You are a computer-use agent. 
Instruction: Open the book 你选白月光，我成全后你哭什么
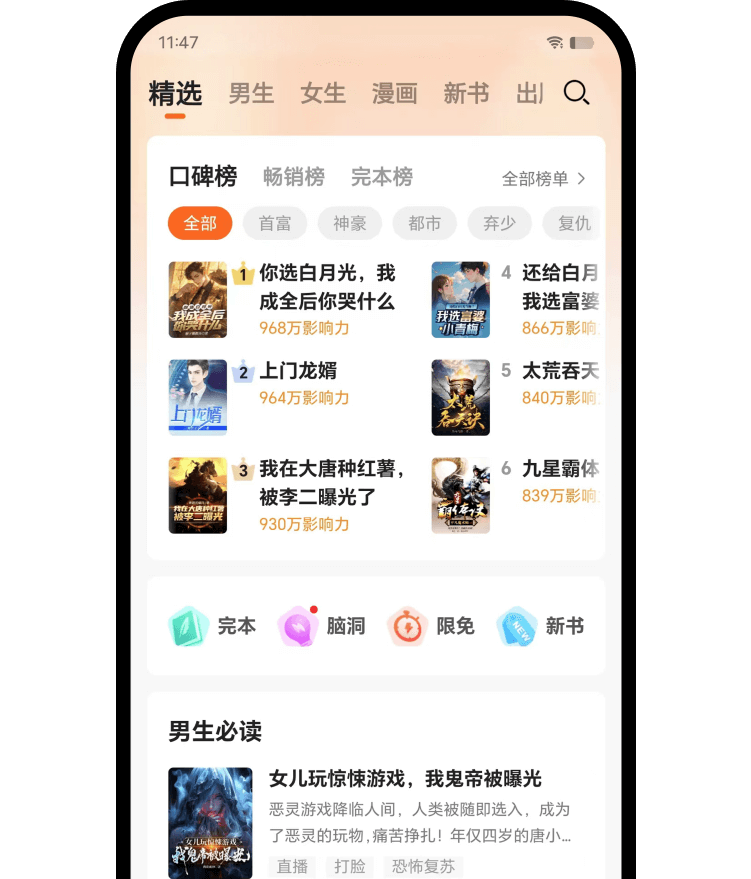coord(327,287)
